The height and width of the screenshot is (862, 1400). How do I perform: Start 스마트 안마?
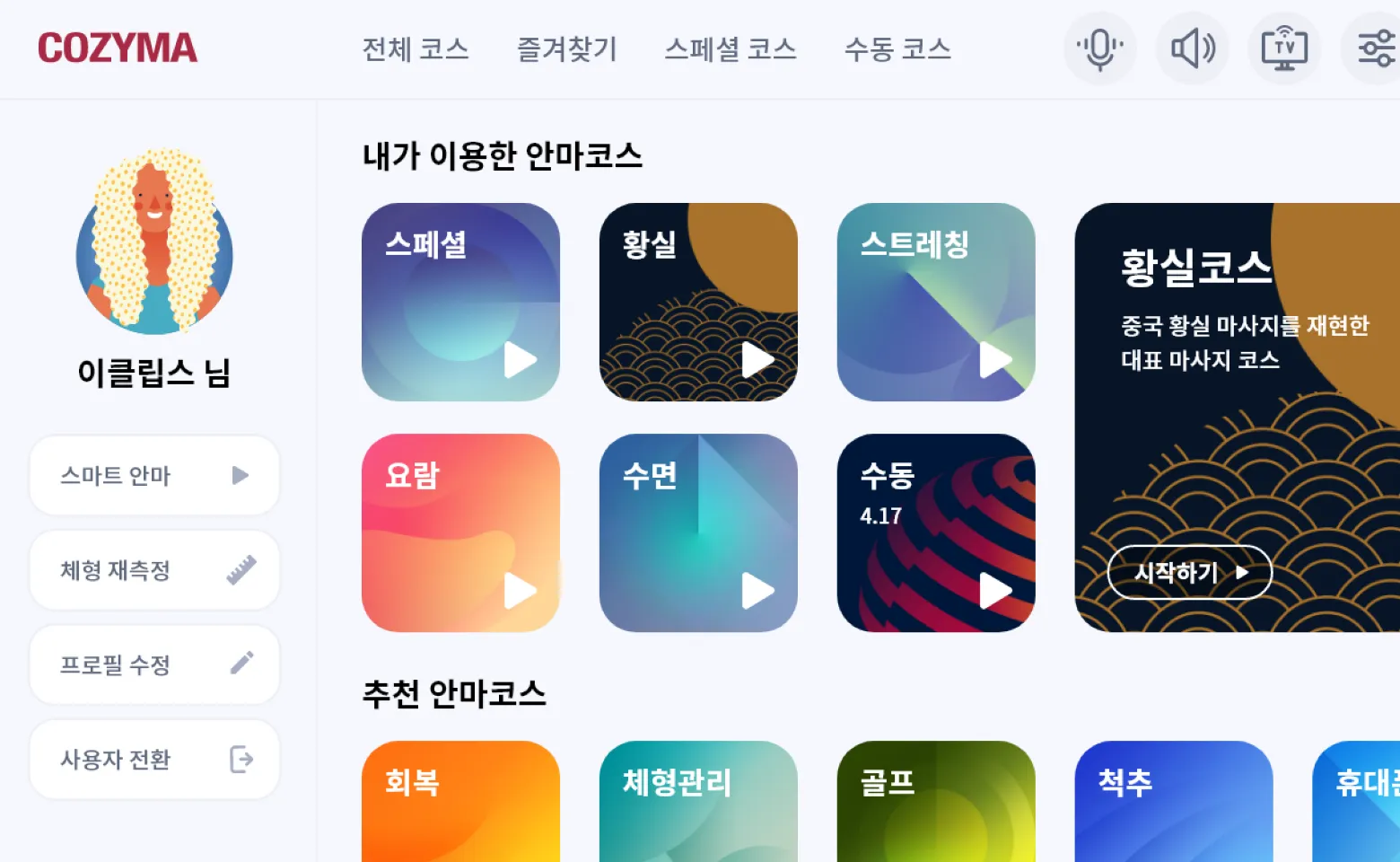[x=154, y=475]
